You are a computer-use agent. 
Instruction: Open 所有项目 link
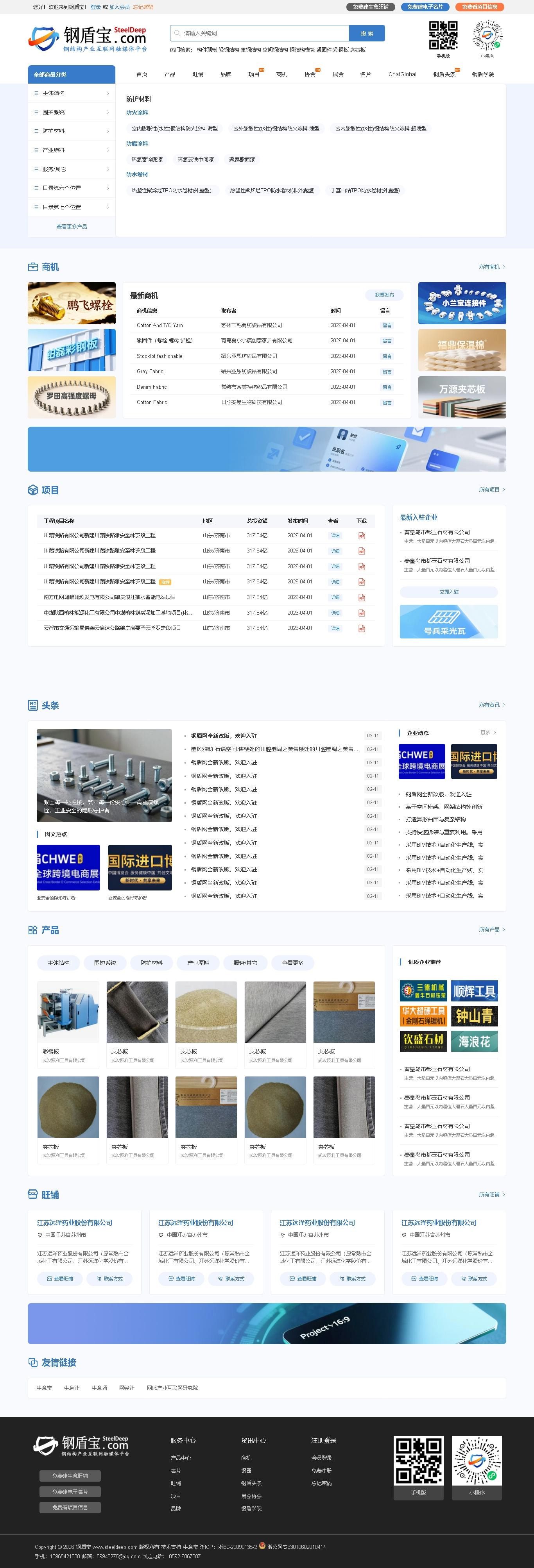491,490
